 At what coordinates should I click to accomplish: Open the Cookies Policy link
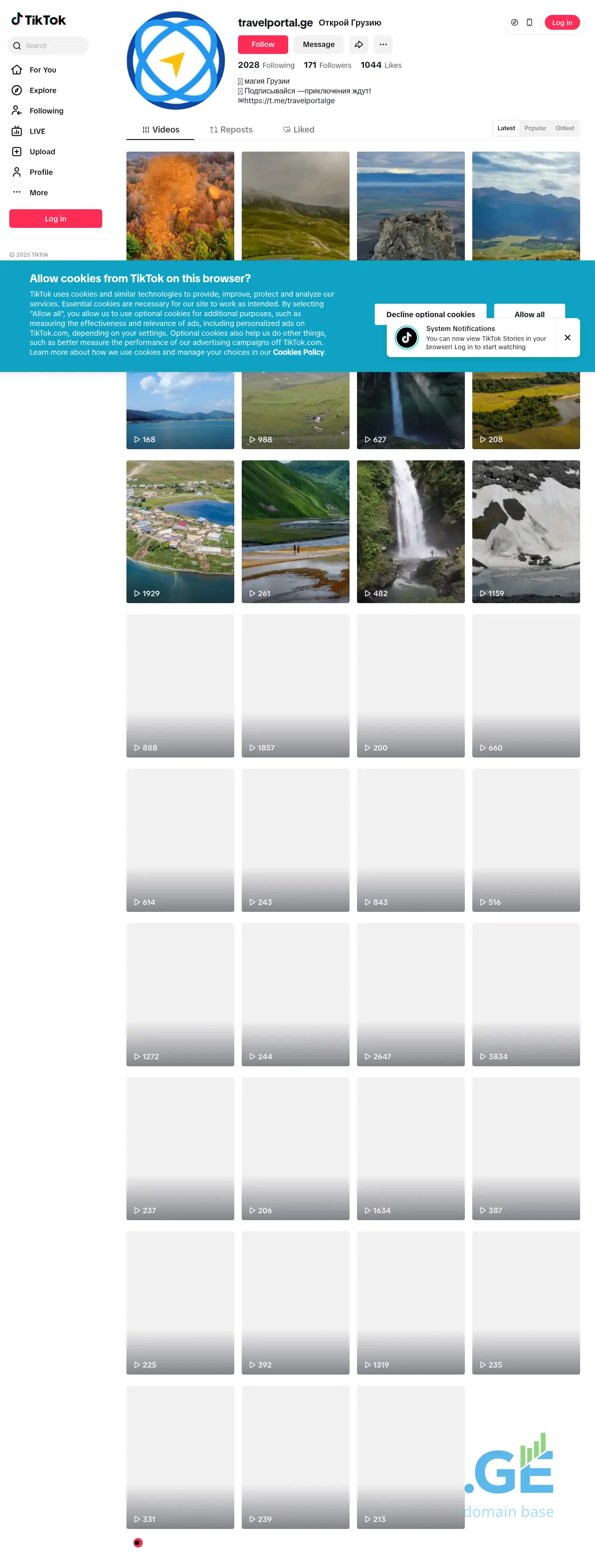pyautogui.click(x=298, y=352)
